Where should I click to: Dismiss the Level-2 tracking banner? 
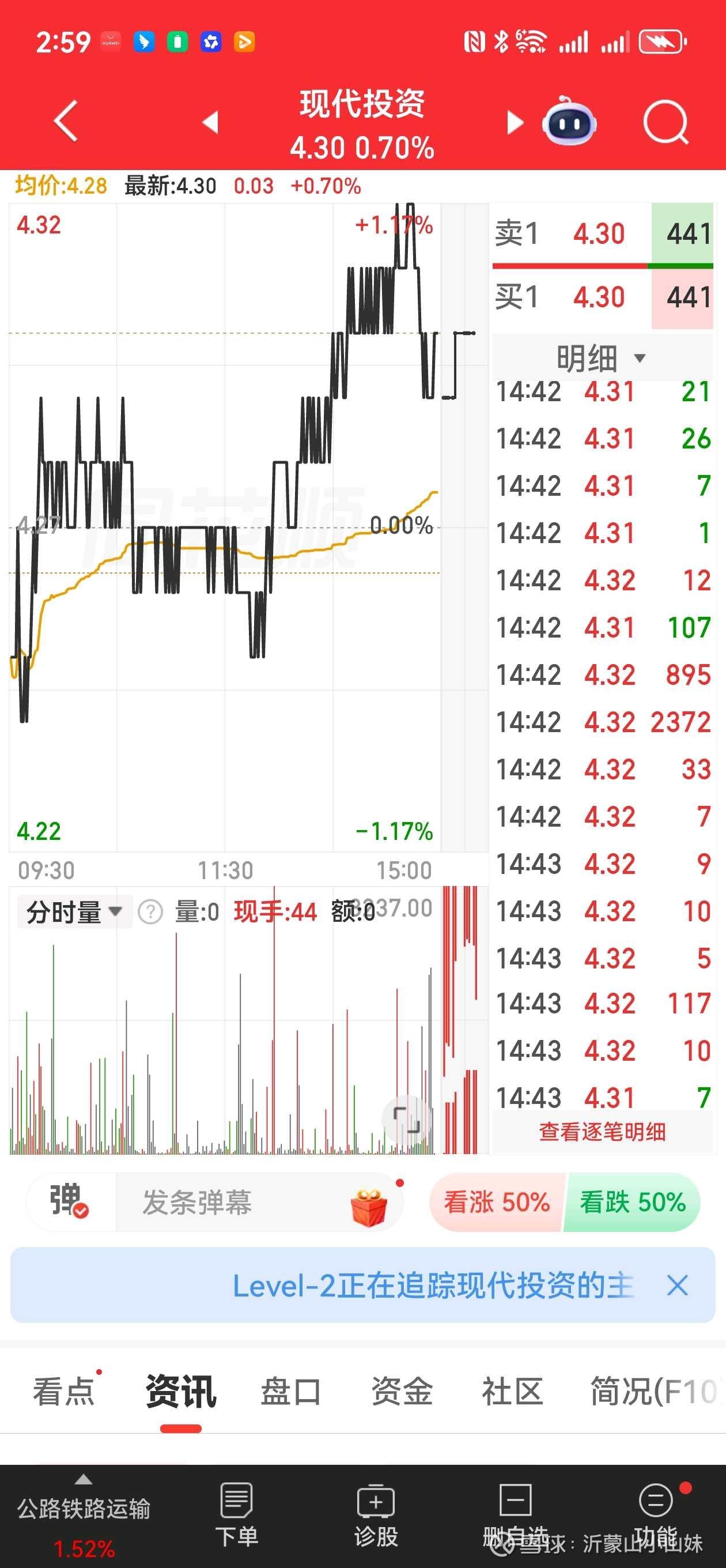coord(676,1286)
